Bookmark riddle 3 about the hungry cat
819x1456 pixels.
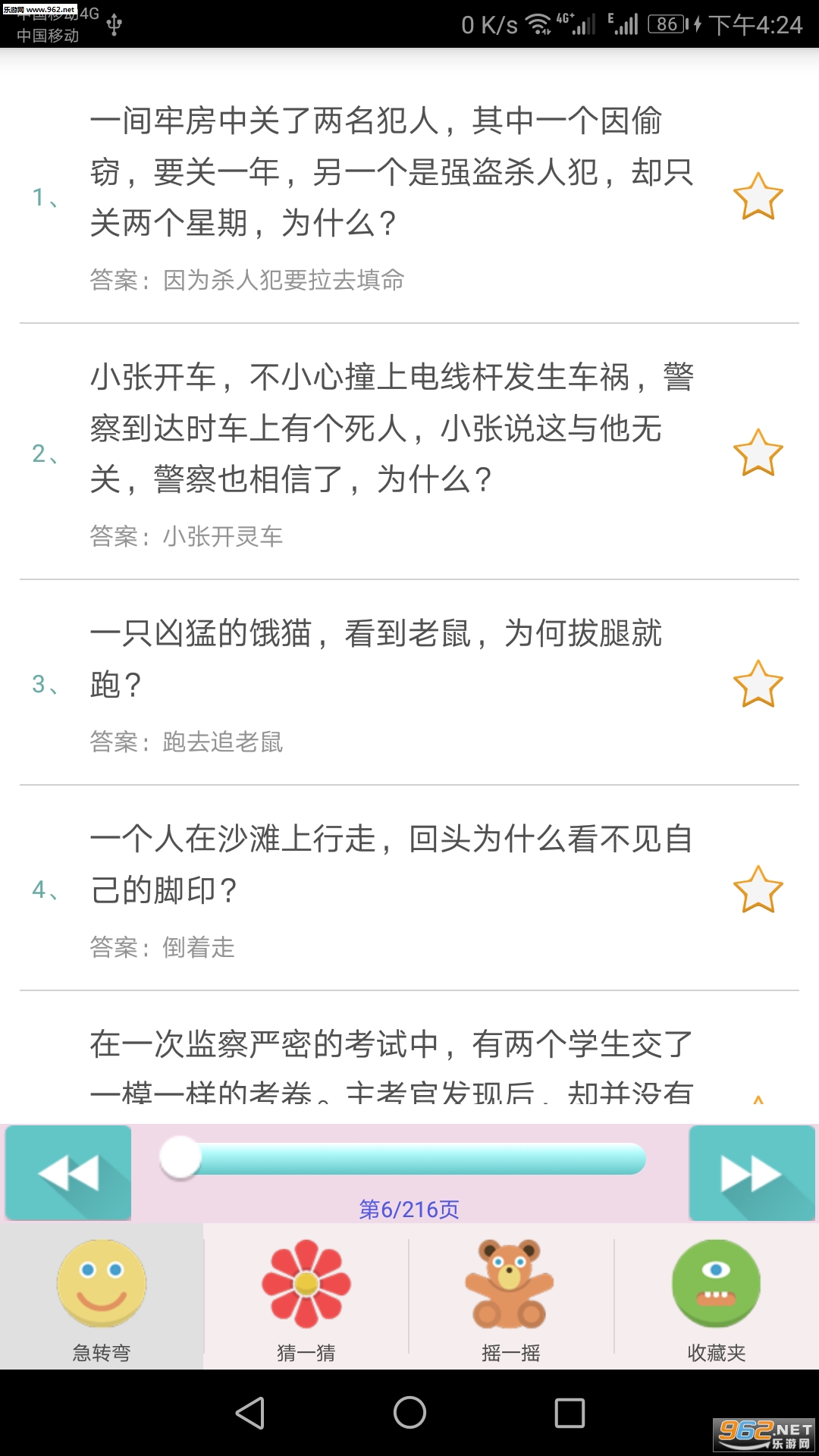coord(758,684)
